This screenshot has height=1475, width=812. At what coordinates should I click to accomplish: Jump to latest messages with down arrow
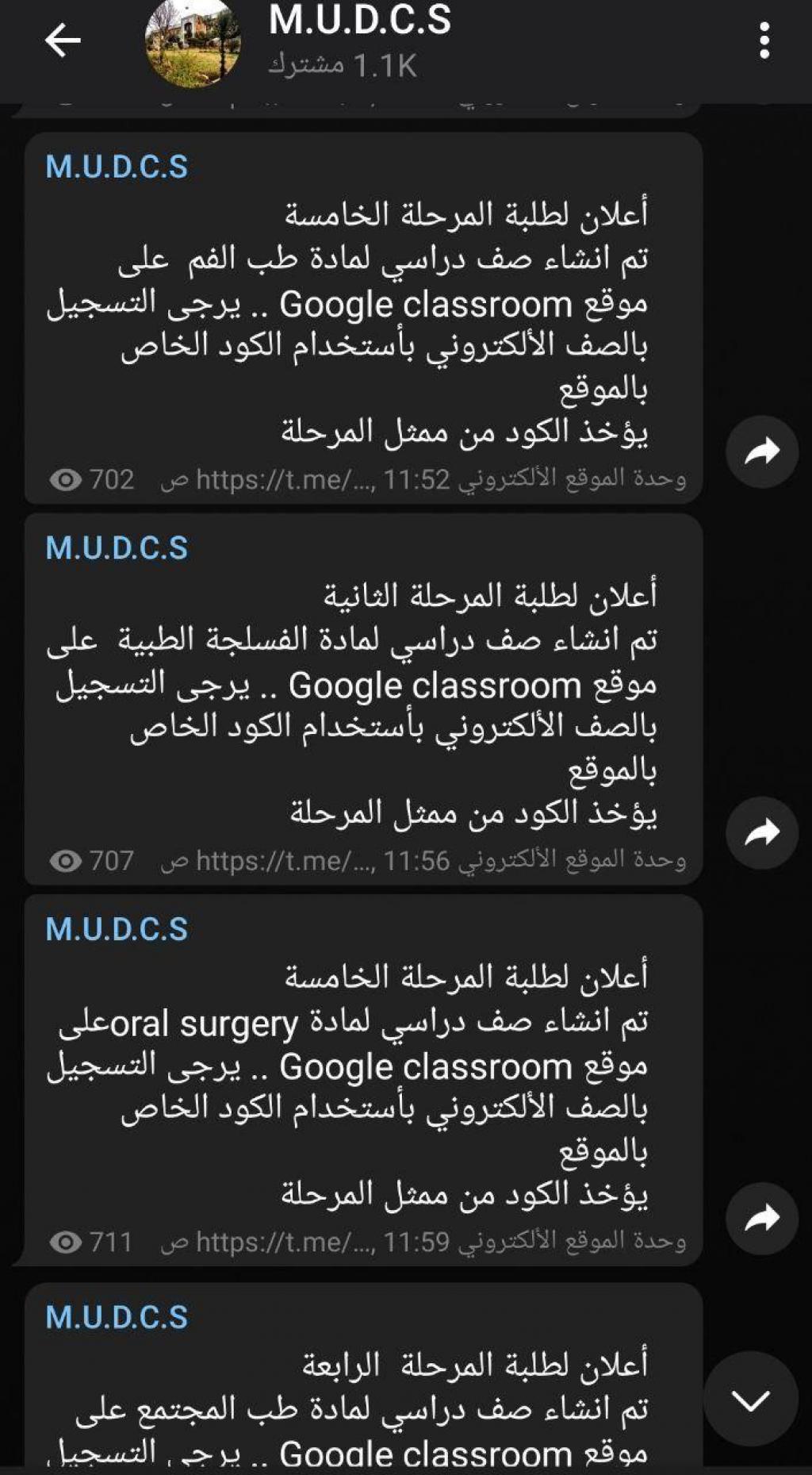click(751, 1400)
